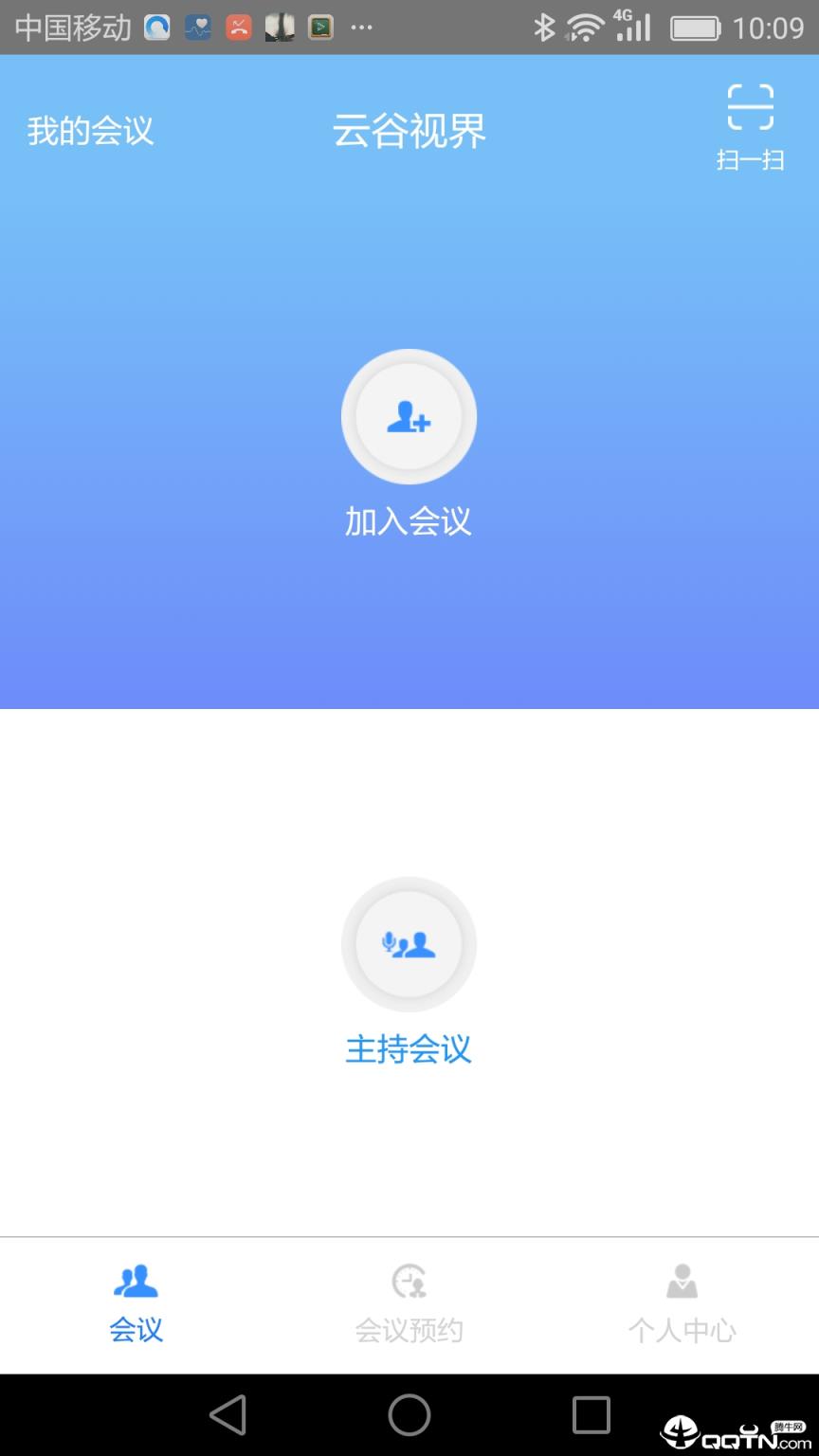819x1456 pixels.
Task: Tap the 会议预约 schedule clock icon
Action: (409, 1282)
